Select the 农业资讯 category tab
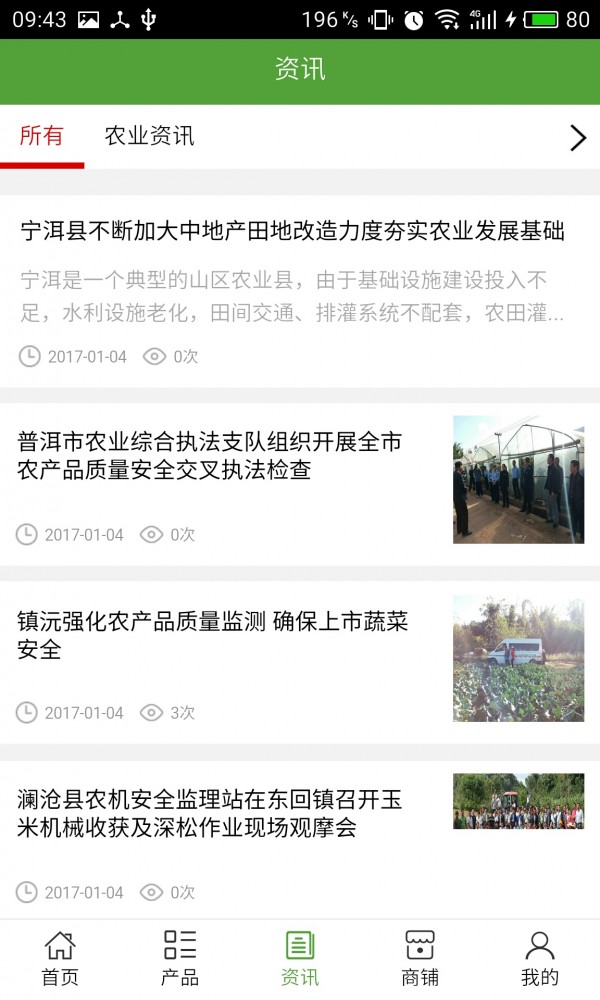Image resolution: width=600 pixels, height=1000 pixels. click(149, 137)
